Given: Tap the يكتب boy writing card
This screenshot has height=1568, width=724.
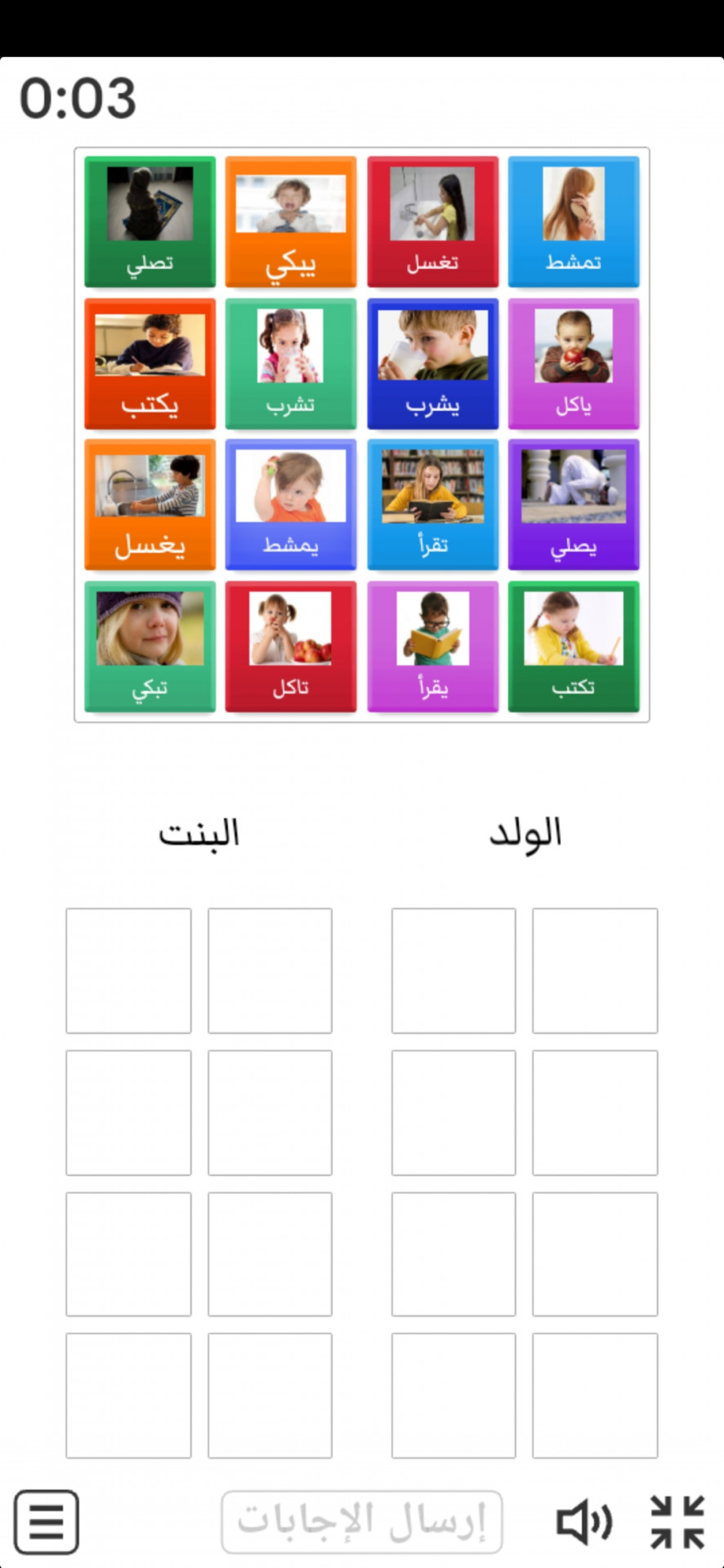Looking at the screenshot, I should 150,363.
